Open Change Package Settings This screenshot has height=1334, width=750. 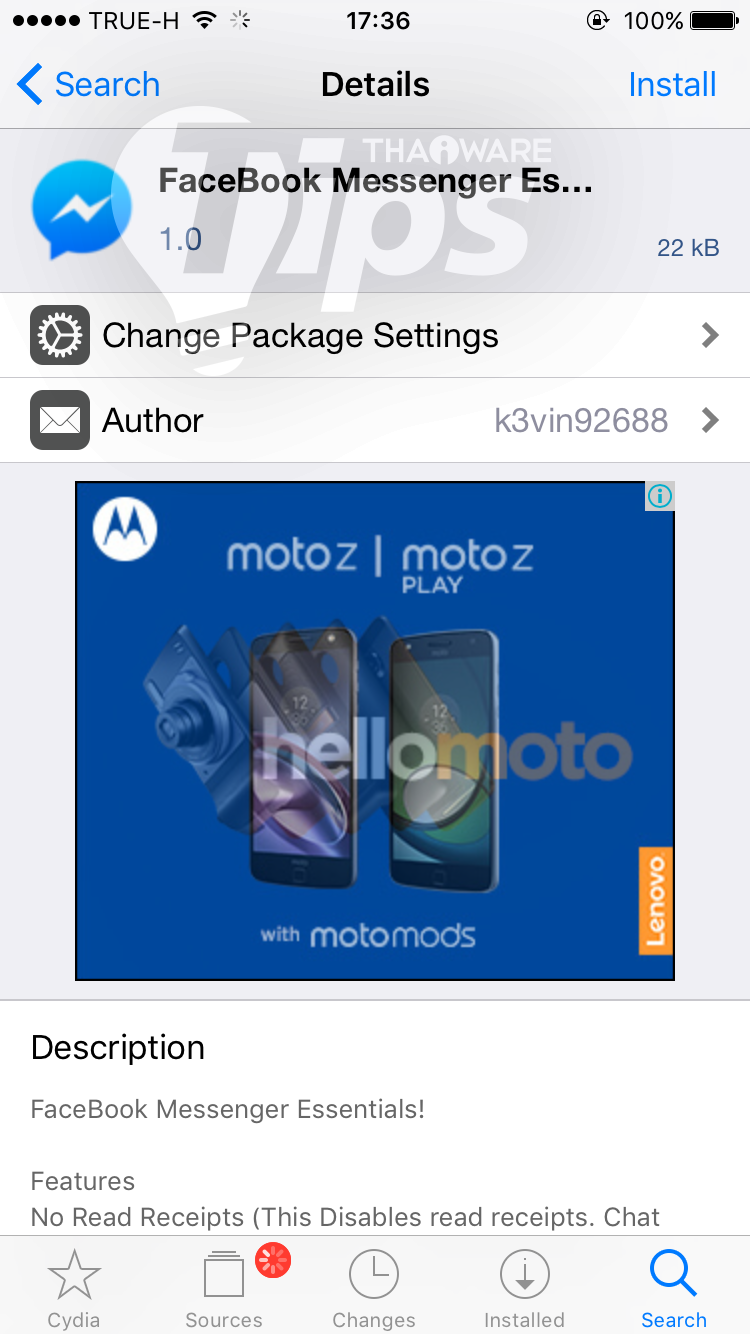click(x=375, y=335)
